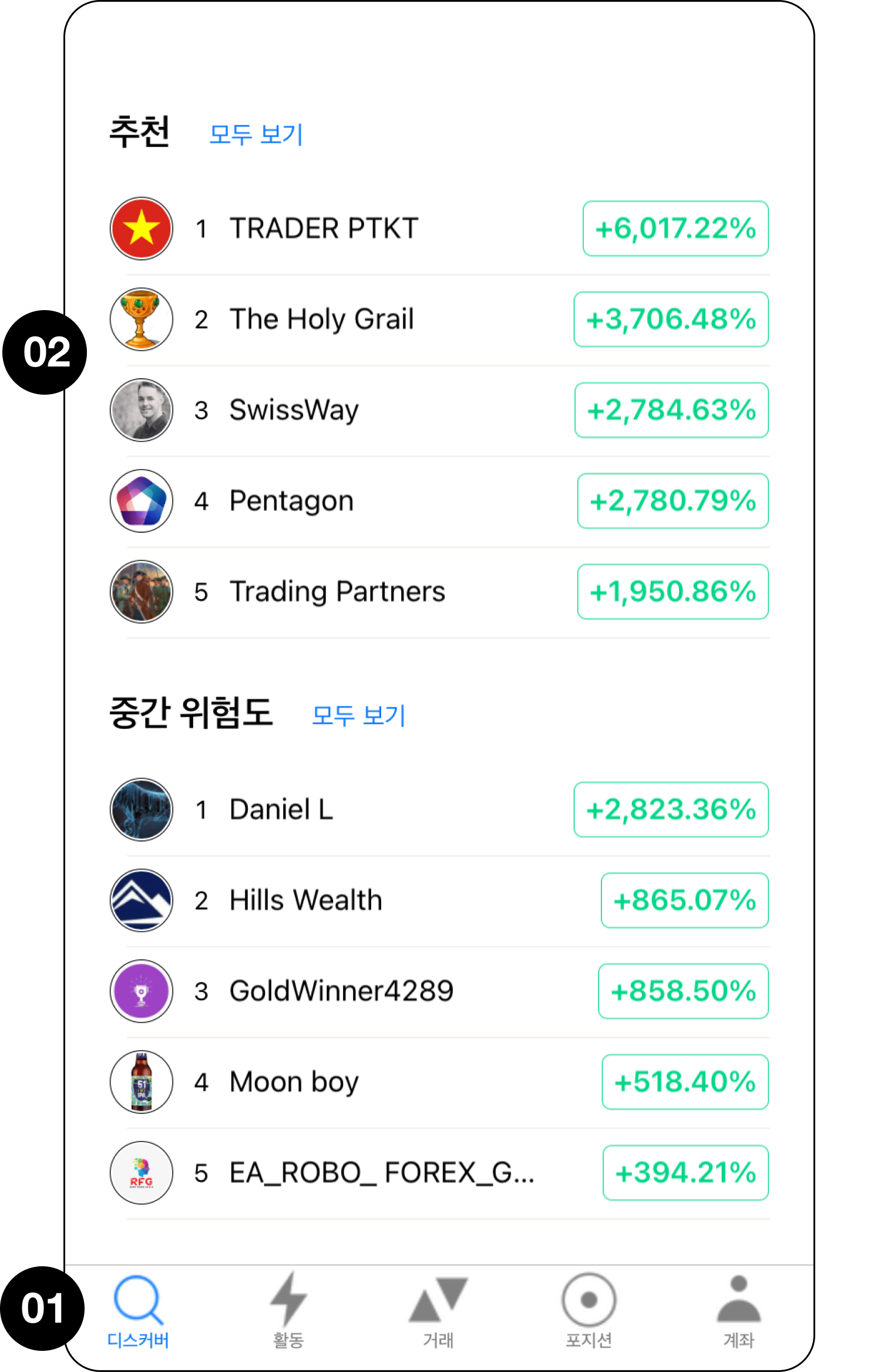881x1372 pixels.
Task: Open the Moon boy strategy
Action: click(294, 1082)
